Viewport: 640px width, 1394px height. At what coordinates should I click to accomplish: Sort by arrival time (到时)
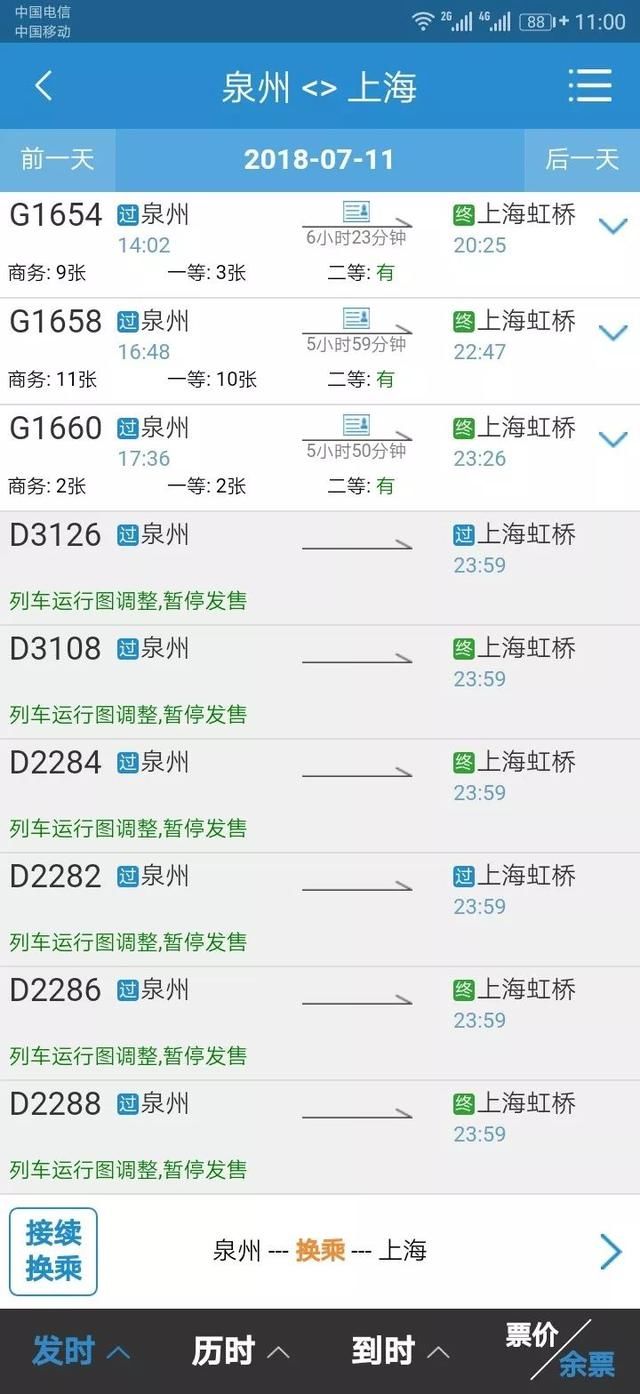[x=400, y=1351]
